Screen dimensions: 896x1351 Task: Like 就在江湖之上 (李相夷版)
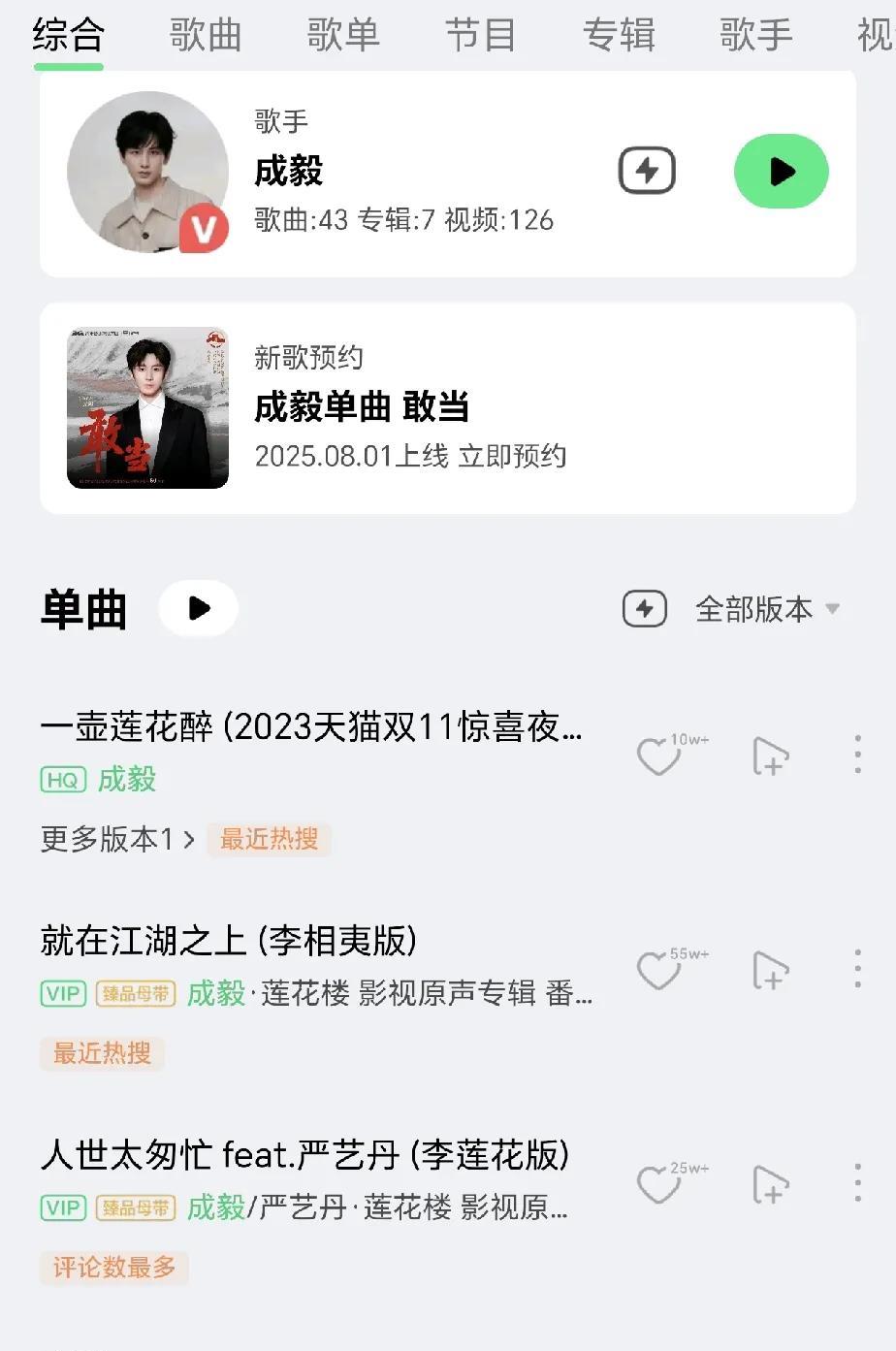[x=658, y=970]
